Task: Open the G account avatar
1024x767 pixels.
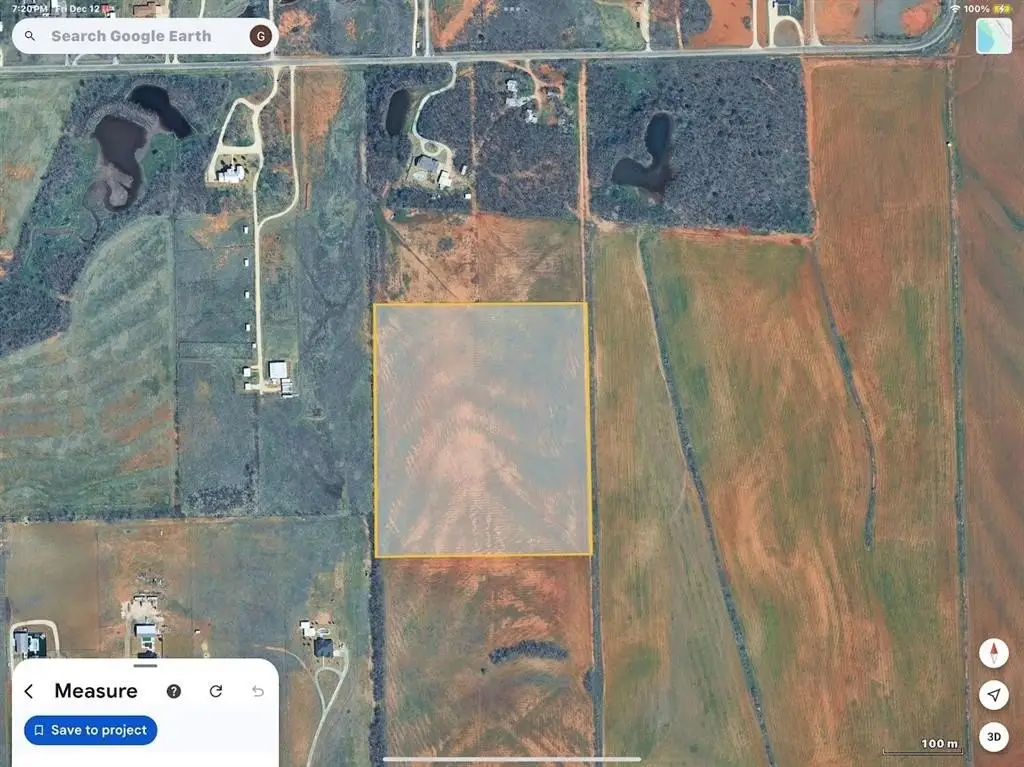Action: pyautogui.click(x=261, y=36)
